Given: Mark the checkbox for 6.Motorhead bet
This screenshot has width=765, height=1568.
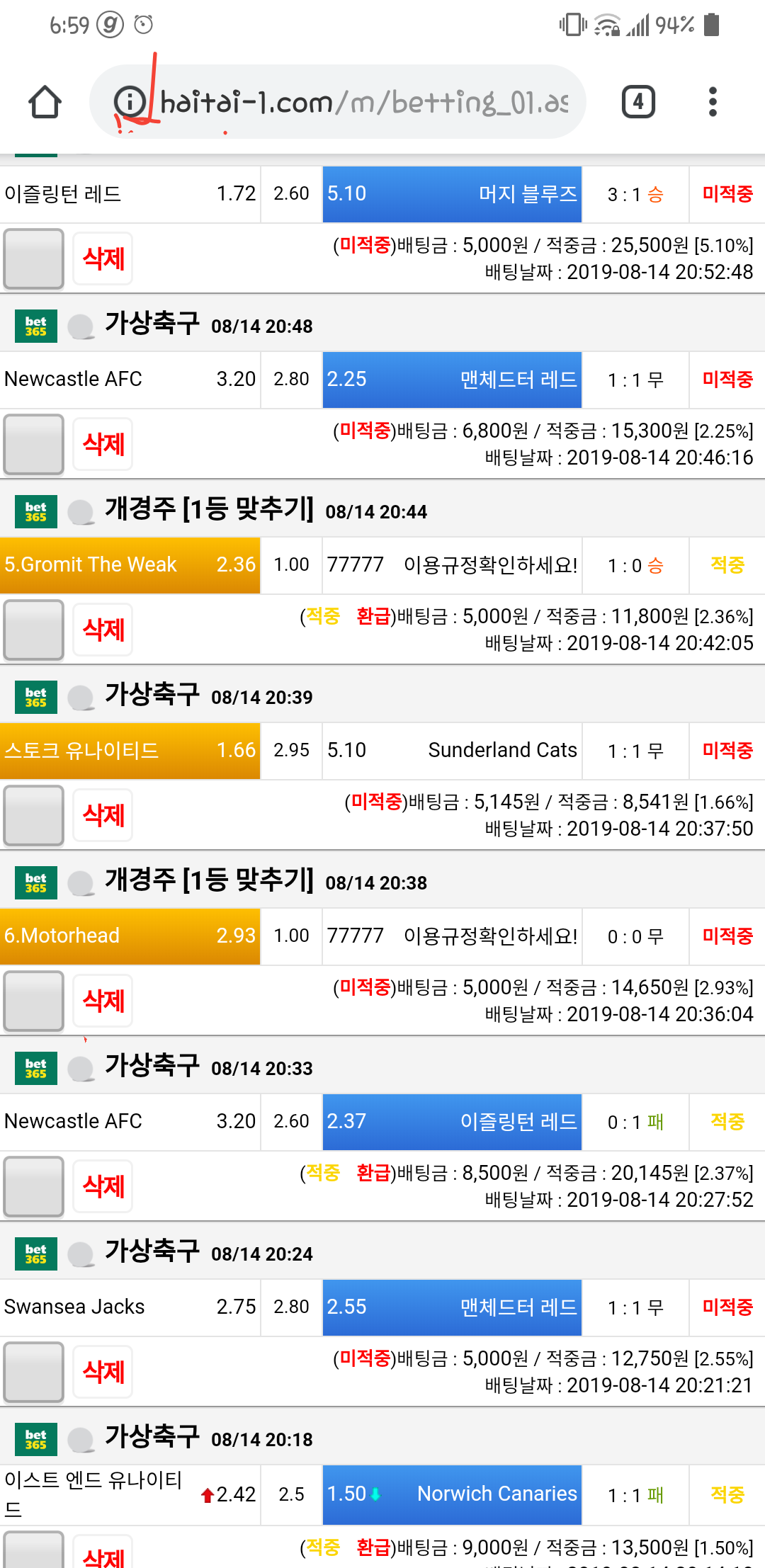Looking at the screenshot, I should point(33,1001).
